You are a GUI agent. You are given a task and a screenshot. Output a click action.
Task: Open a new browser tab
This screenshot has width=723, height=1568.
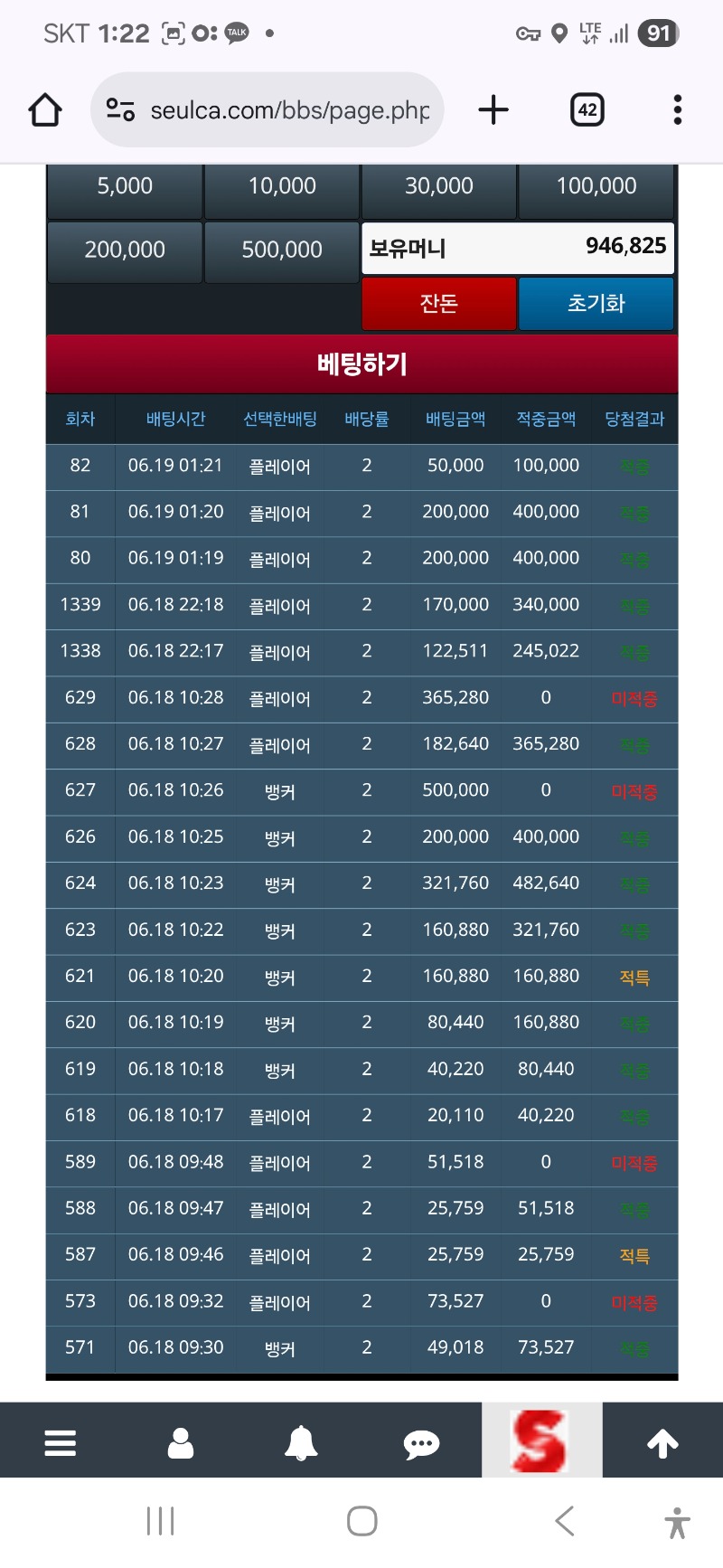coord(493,110)
